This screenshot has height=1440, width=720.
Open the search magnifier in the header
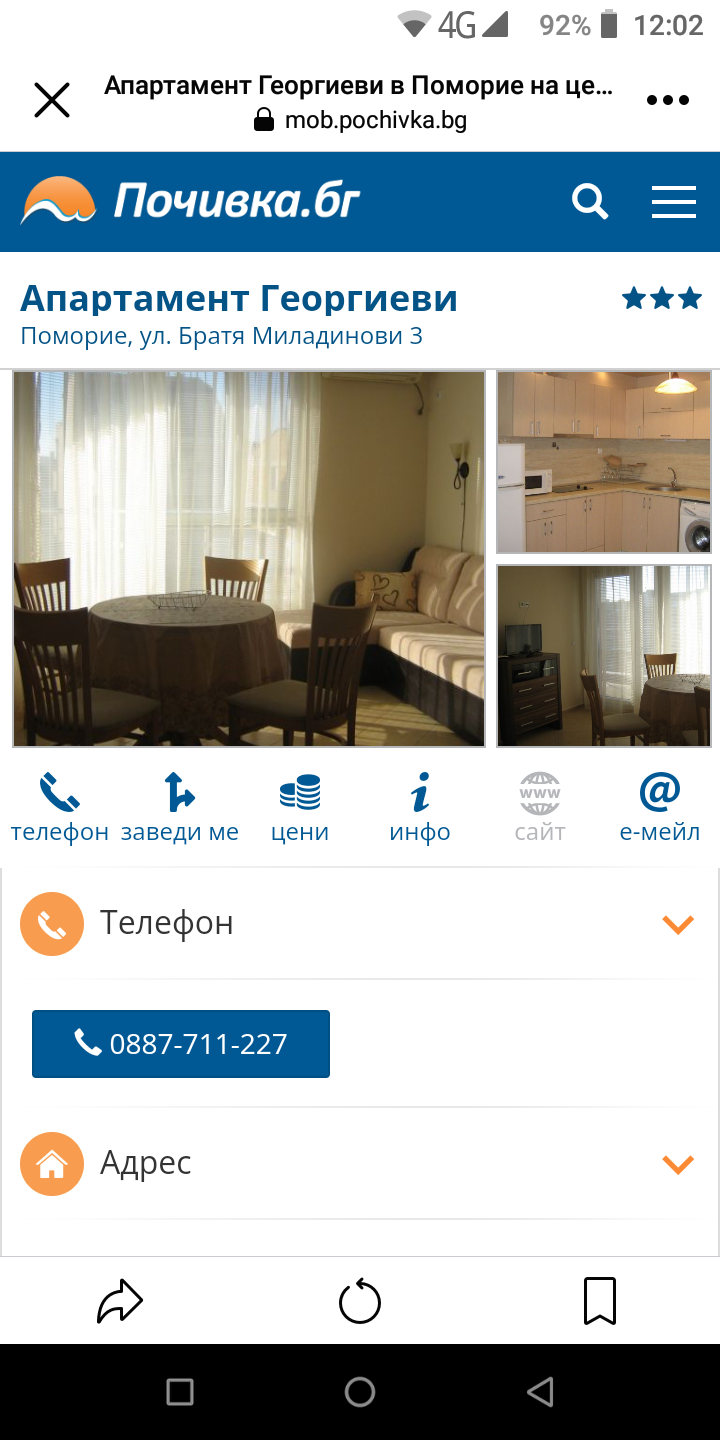590,202
